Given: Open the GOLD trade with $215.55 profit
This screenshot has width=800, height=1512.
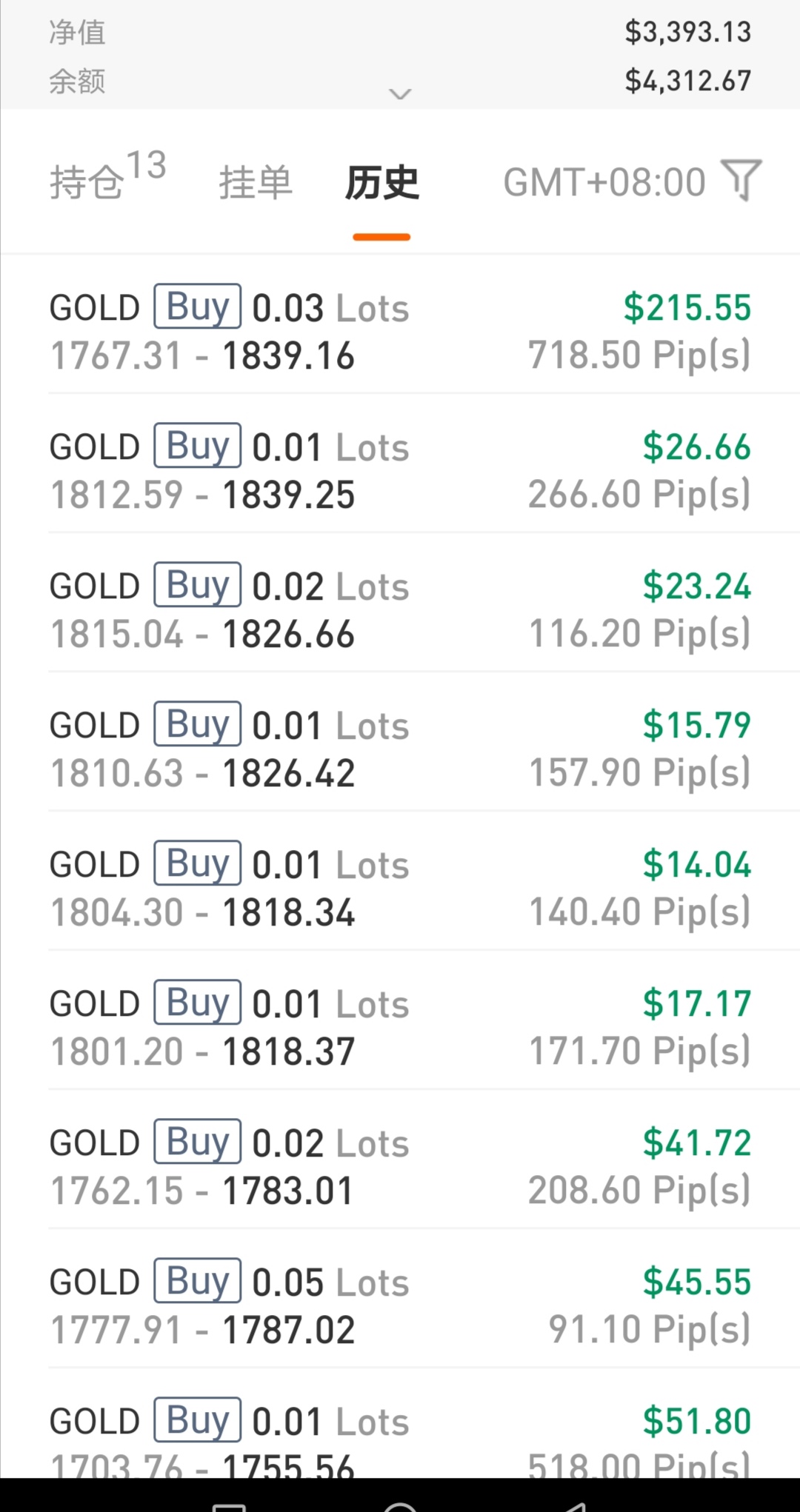Looking at the screenshot, I should [400, 331].
